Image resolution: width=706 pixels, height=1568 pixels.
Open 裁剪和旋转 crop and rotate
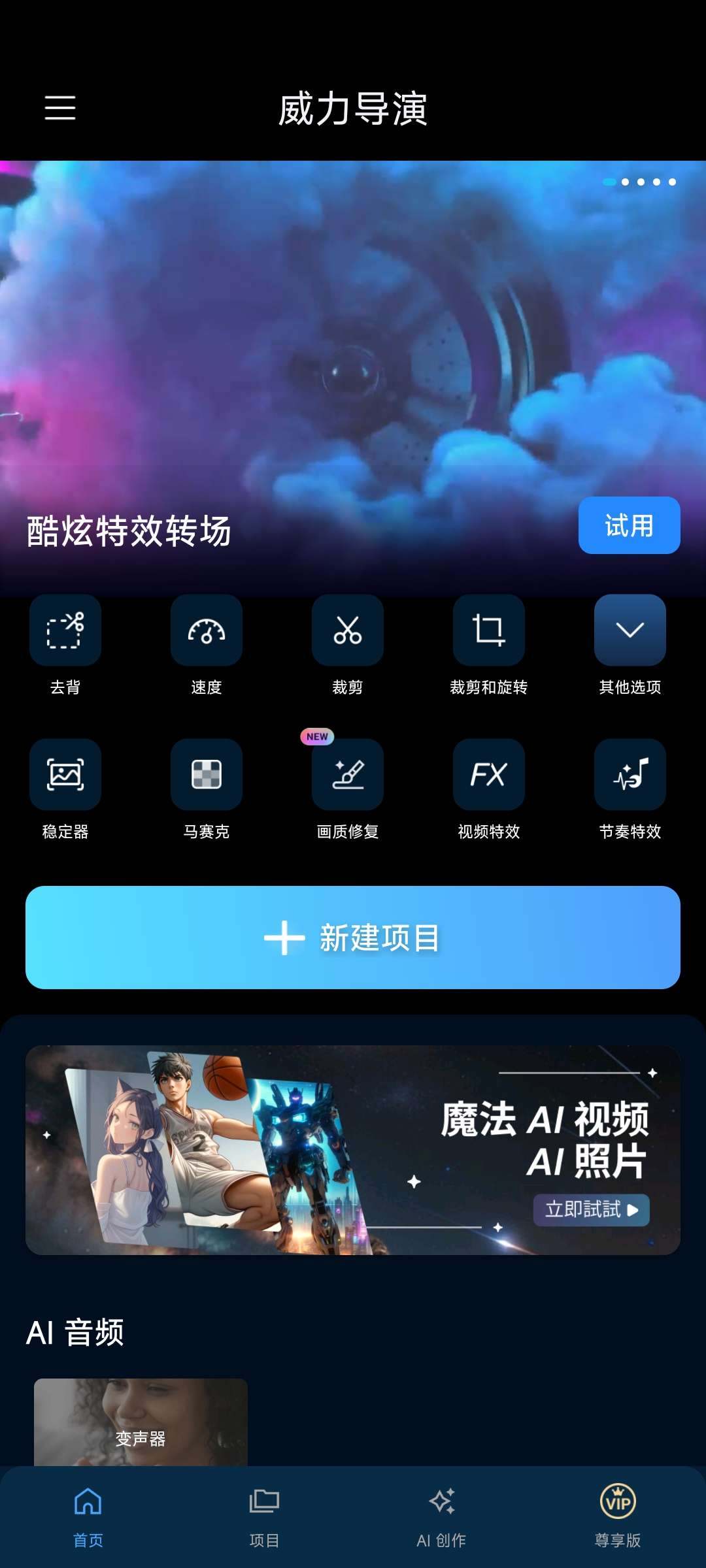(x=489, y=630)
